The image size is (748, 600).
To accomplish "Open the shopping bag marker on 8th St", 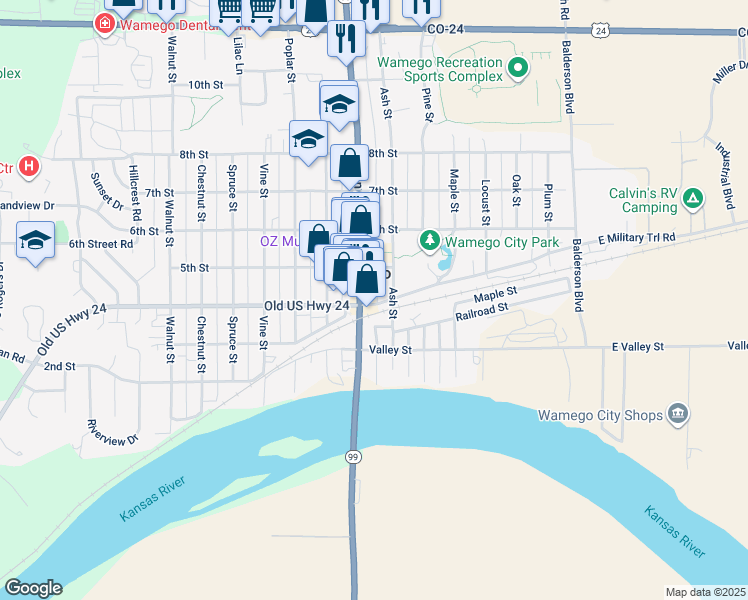I will pos(349,161).
